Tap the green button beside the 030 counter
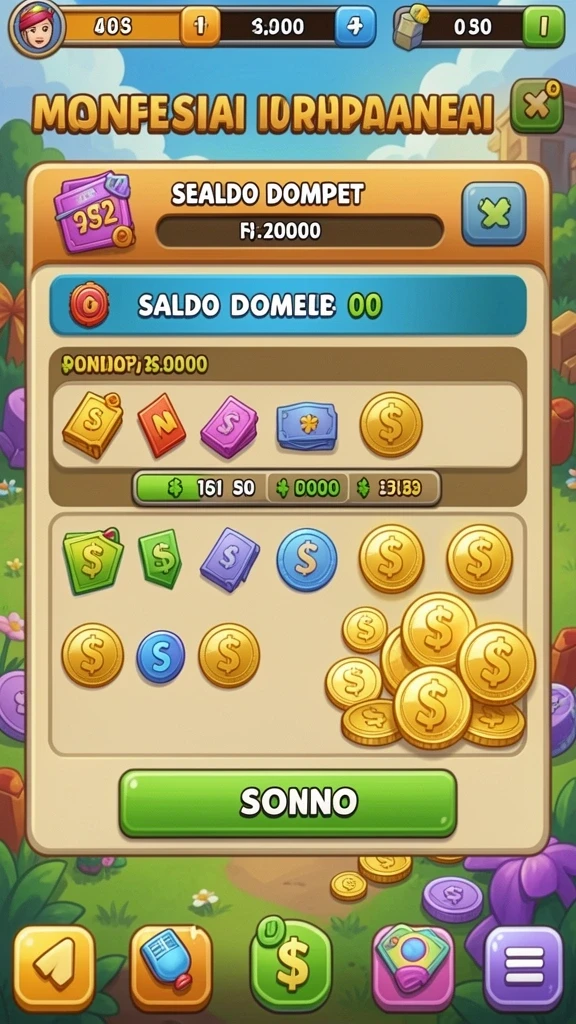This screenshot has width=576, height=1024. point(543,26)
